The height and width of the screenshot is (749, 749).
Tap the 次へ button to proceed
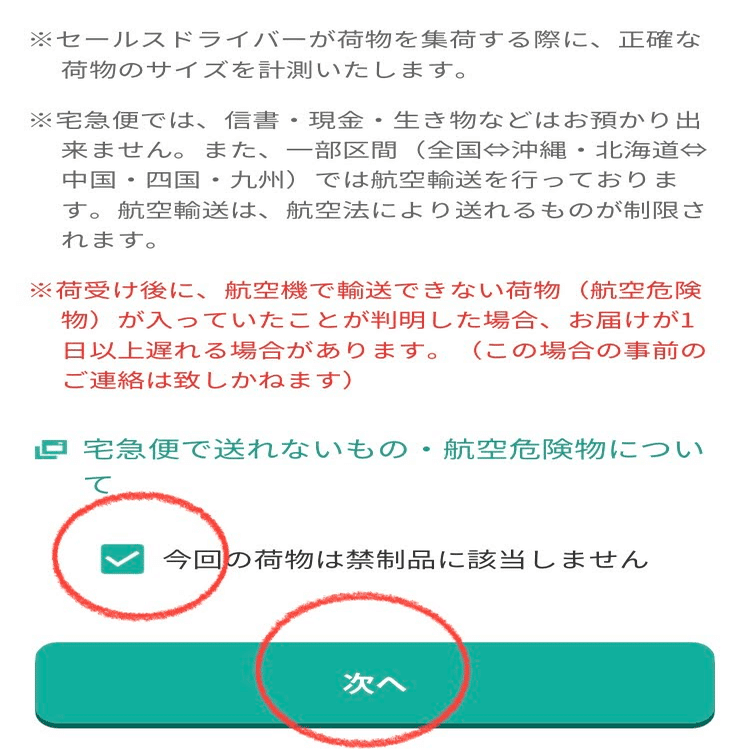point(374,682)
